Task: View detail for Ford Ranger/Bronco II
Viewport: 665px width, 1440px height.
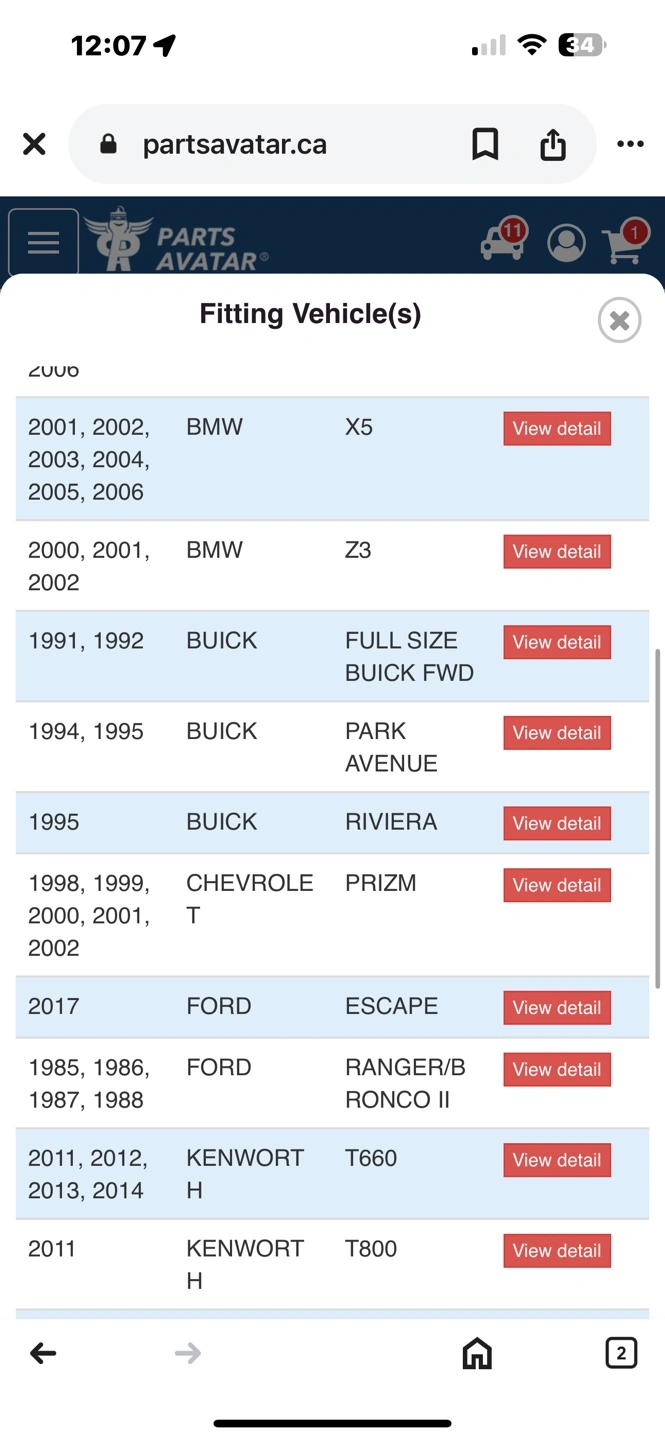Action: pos(557,1069)
